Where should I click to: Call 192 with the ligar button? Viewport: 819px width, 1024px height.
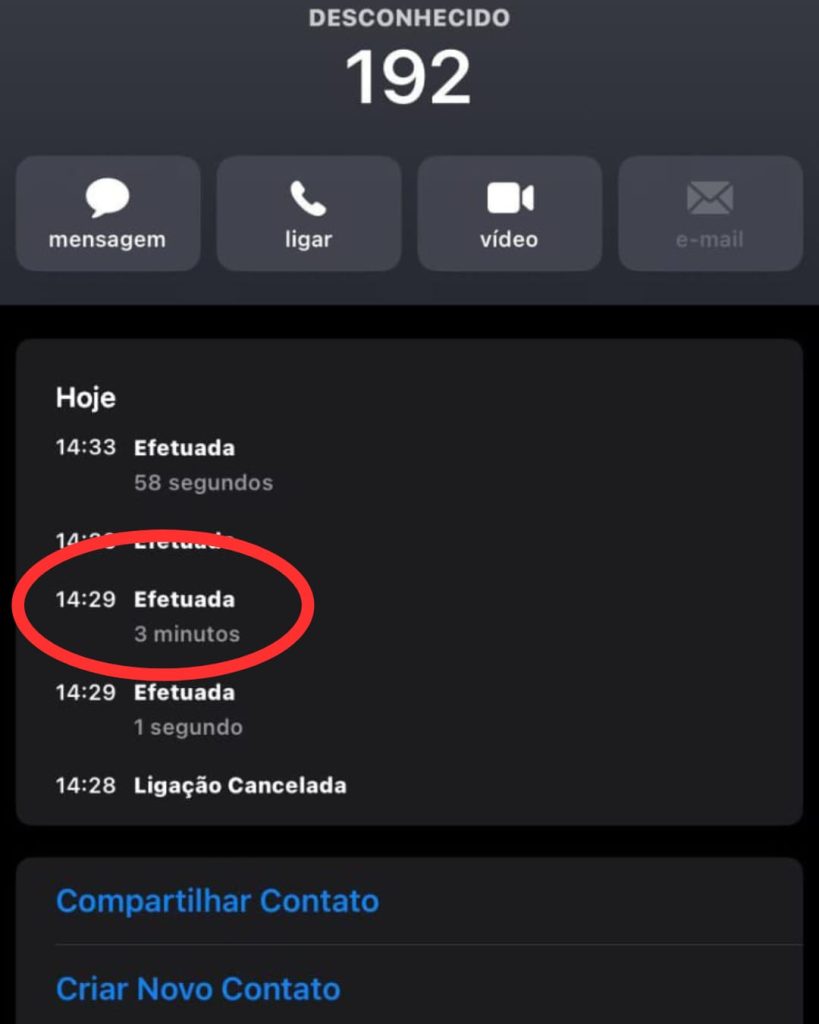pos(308,213)
